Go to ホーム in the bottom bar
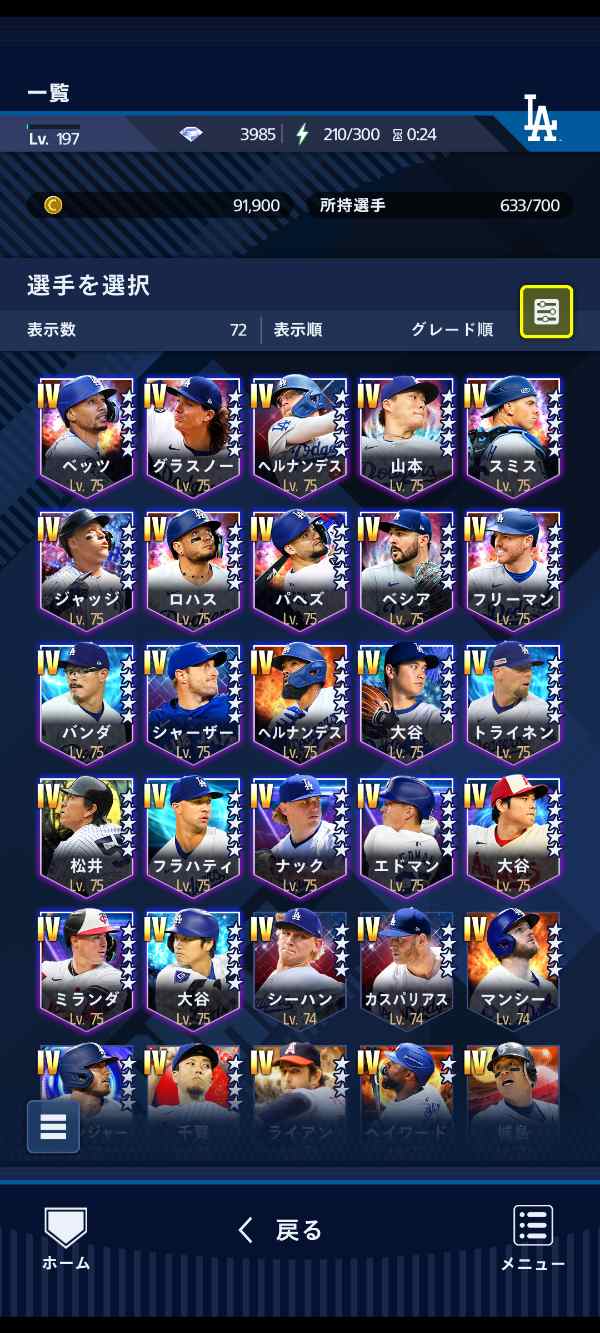 pyautogui.click(x=66, y=1238)
